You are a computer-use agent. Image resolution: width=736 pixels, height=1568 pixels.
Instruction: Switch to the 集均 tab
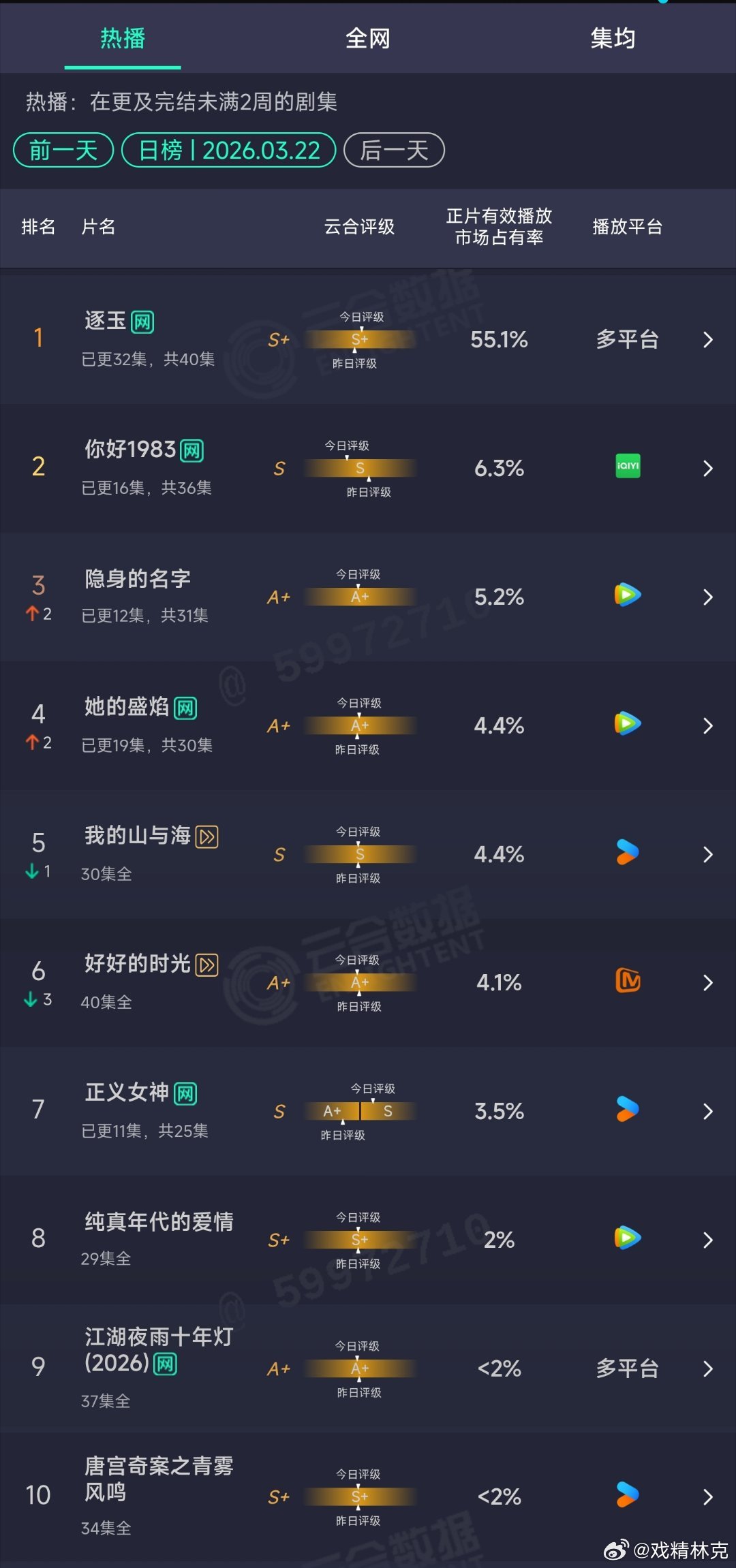click(612, 39)
